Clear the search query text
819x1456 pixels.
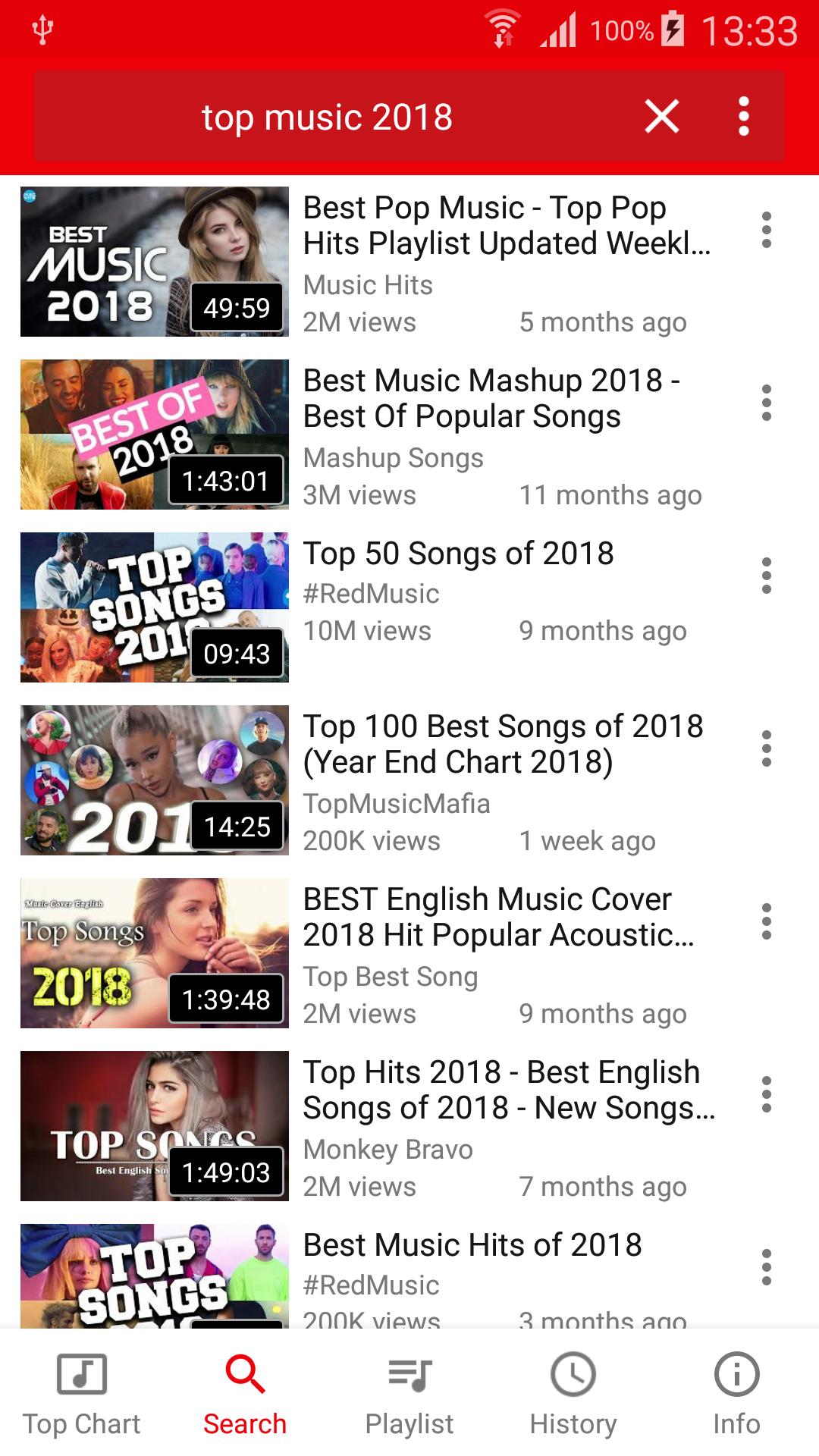pyautogui.click(x=661, y=117)
